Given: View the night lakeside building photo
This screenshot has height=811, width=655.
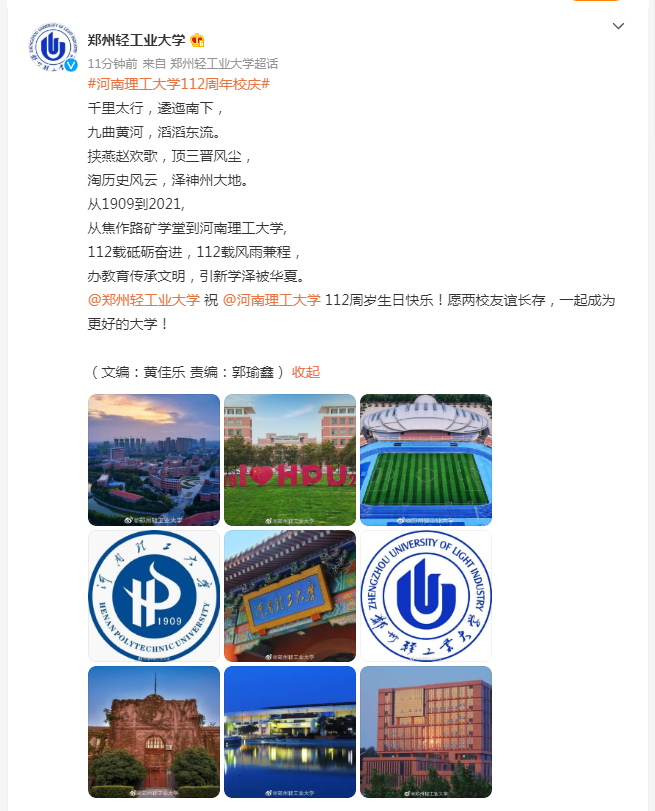Looking at the screenshot, I should [x=290, y=732].
